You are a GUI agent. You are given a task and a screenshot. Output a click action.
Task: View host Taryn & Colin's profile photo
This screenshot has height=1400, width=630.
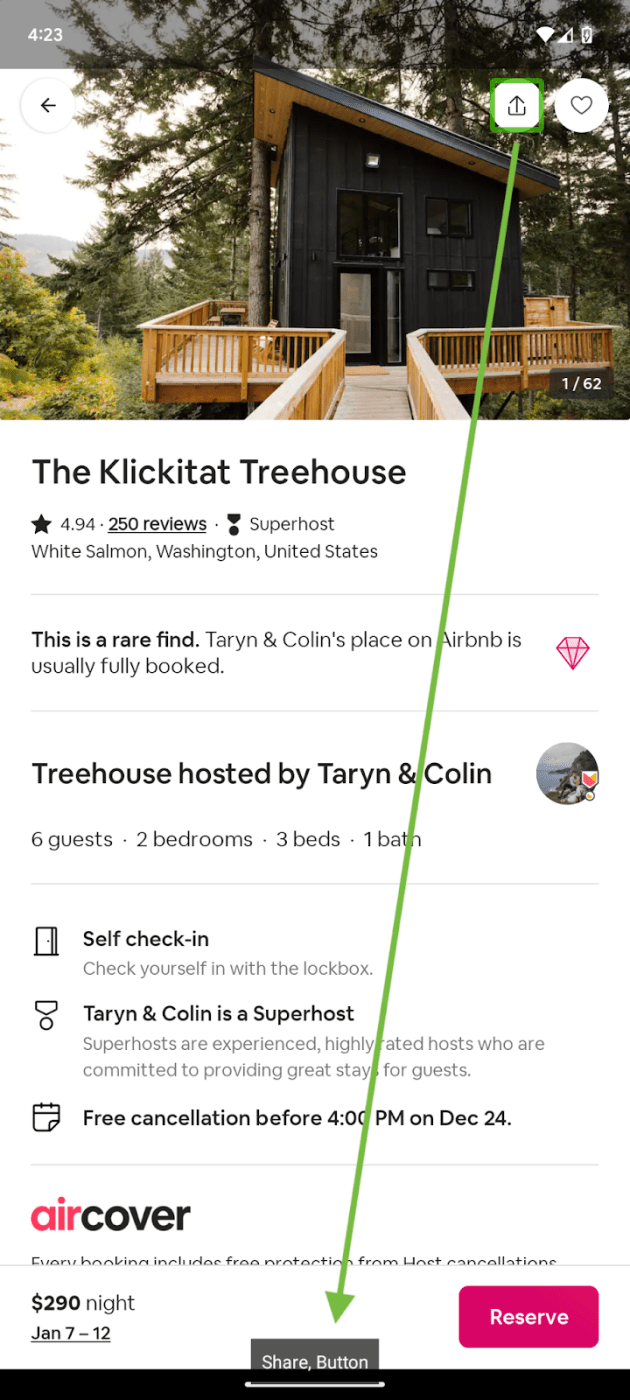point(567,773)
